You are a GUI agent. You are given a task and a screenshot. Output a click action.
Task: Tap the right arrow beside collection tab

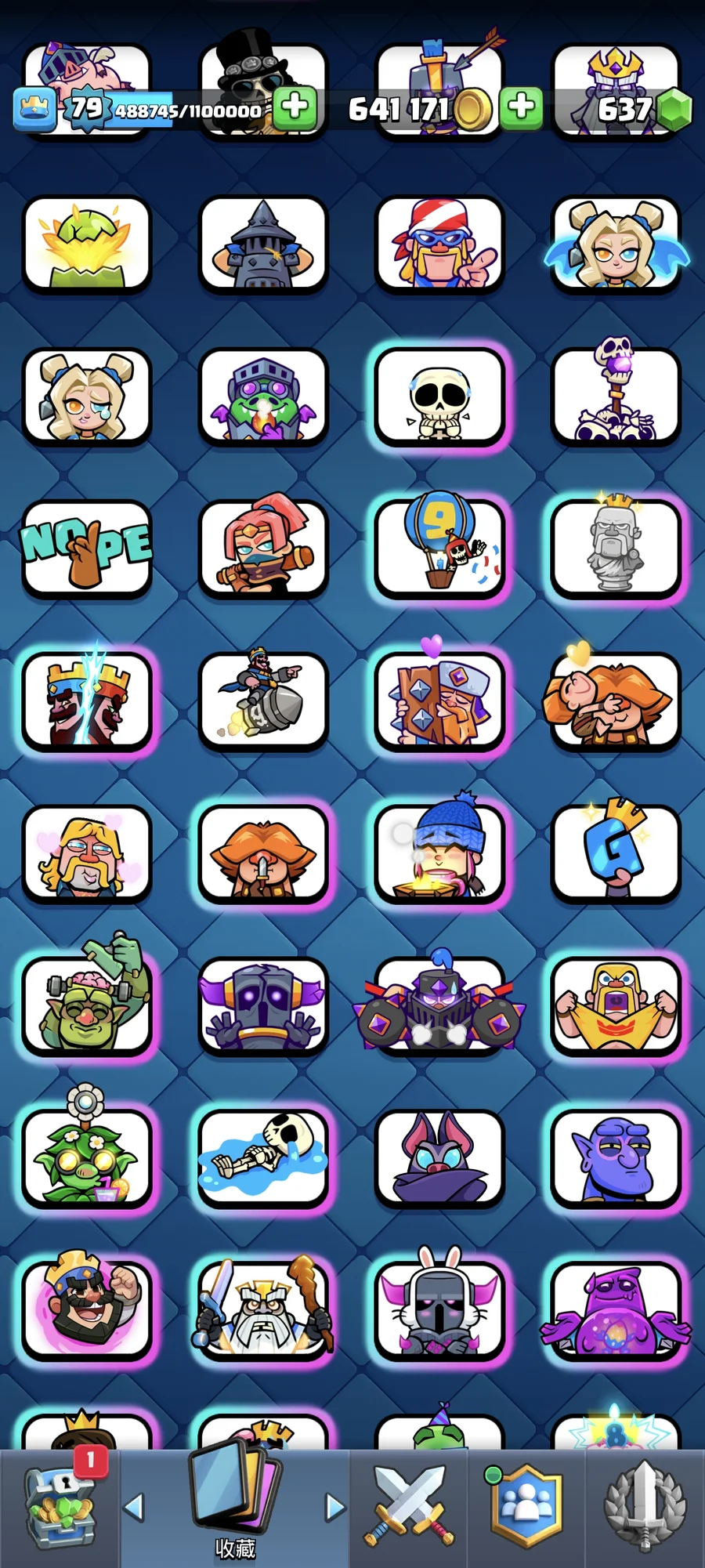coord(334,1506)
